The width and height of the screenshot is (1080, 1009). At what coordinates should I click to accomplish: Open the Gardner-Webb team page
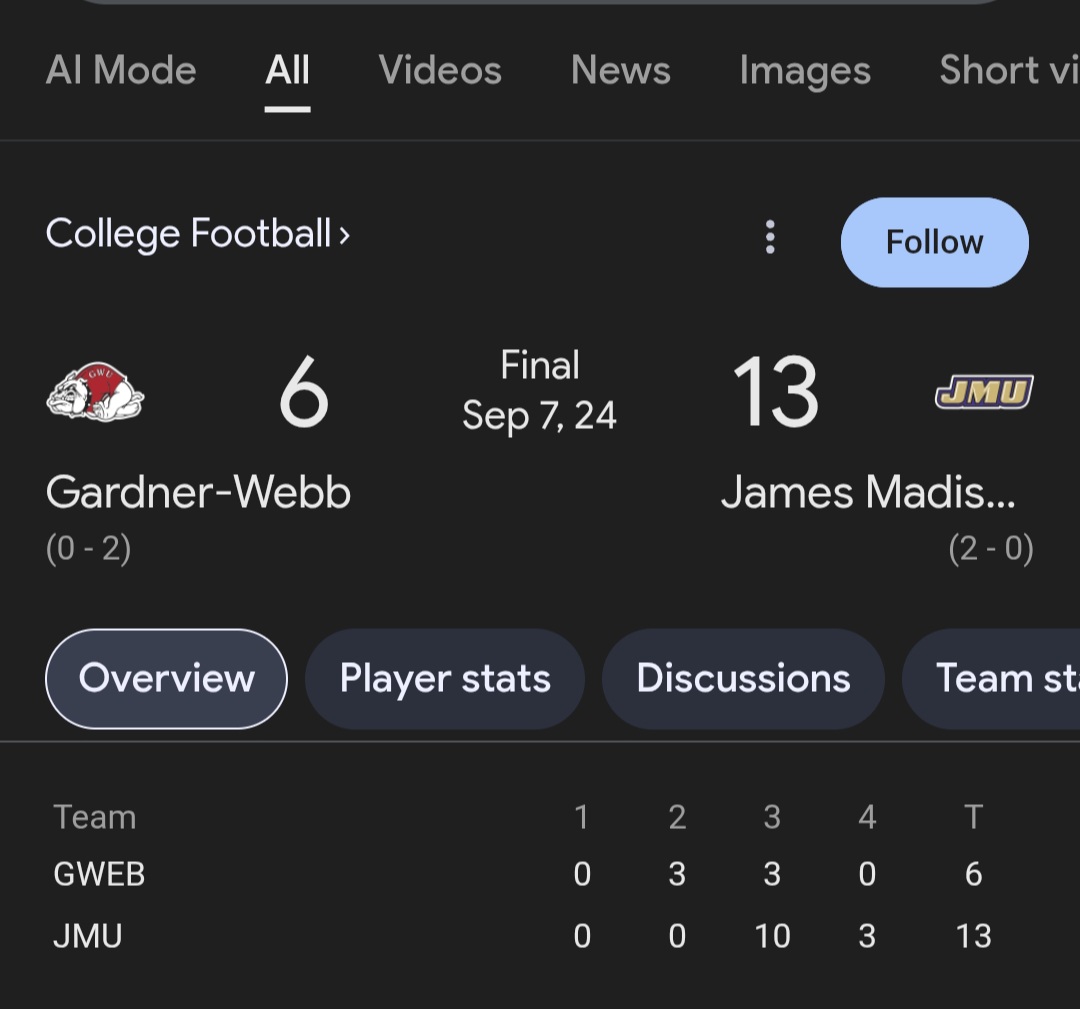(x=198, y=492)
